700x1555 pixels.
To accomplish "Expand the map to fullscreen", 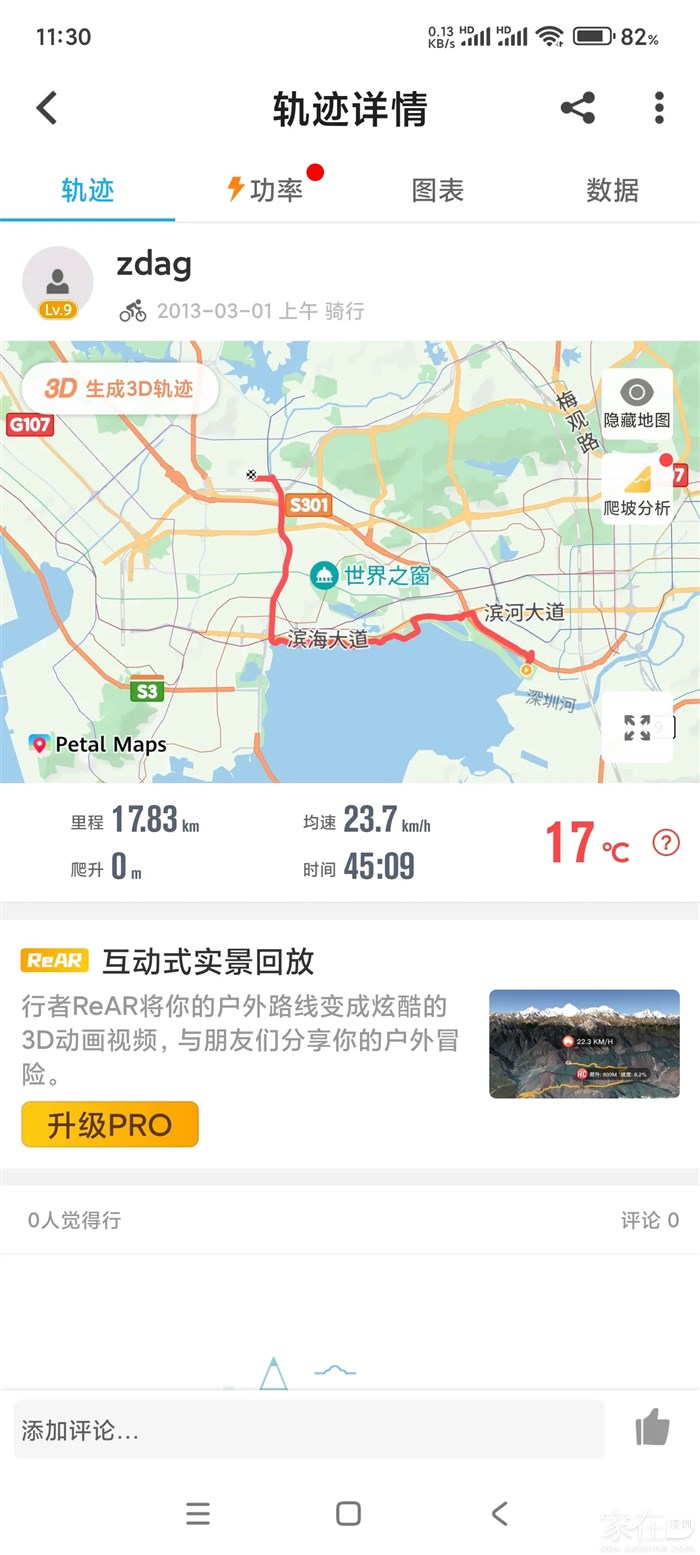I will point(637,727).
